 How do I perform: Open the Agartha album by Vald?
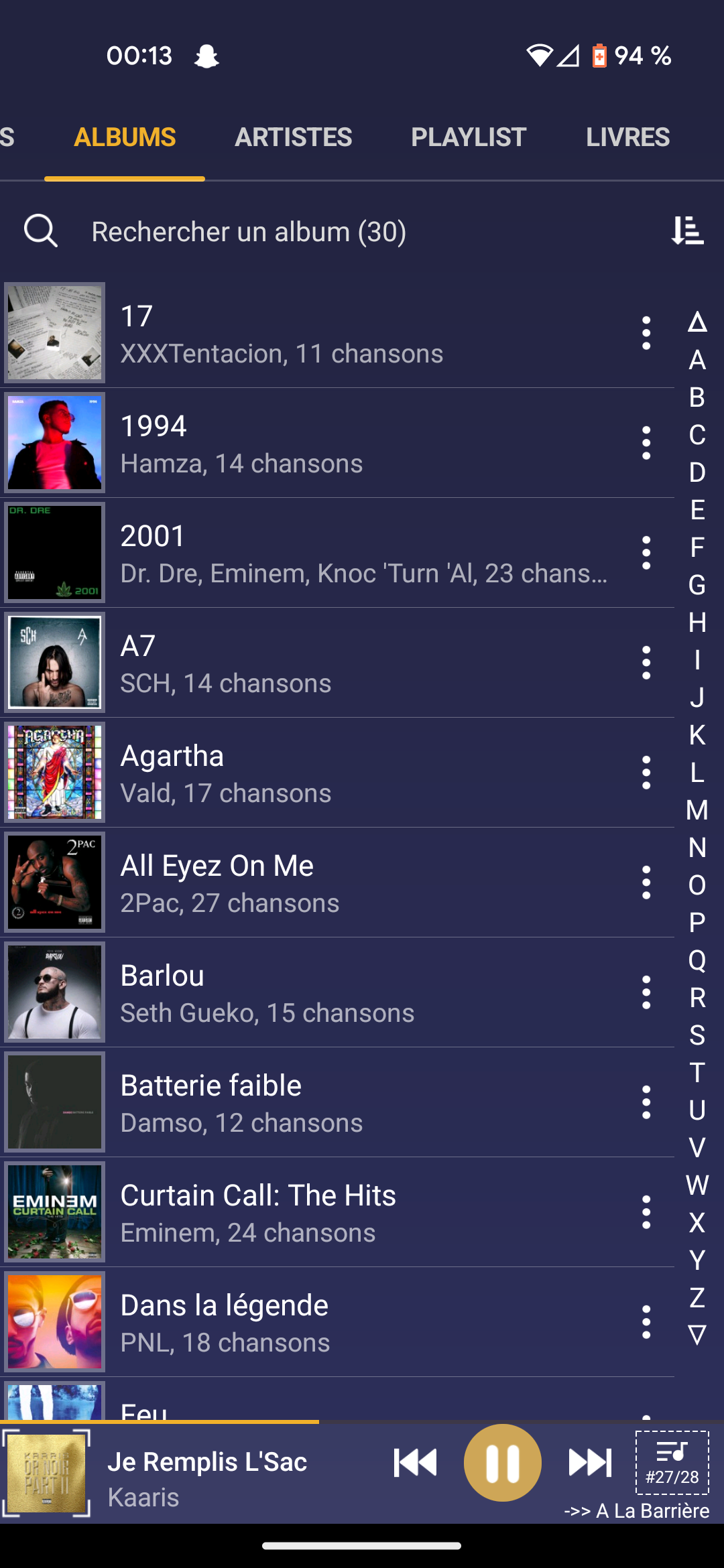[337, 773]
